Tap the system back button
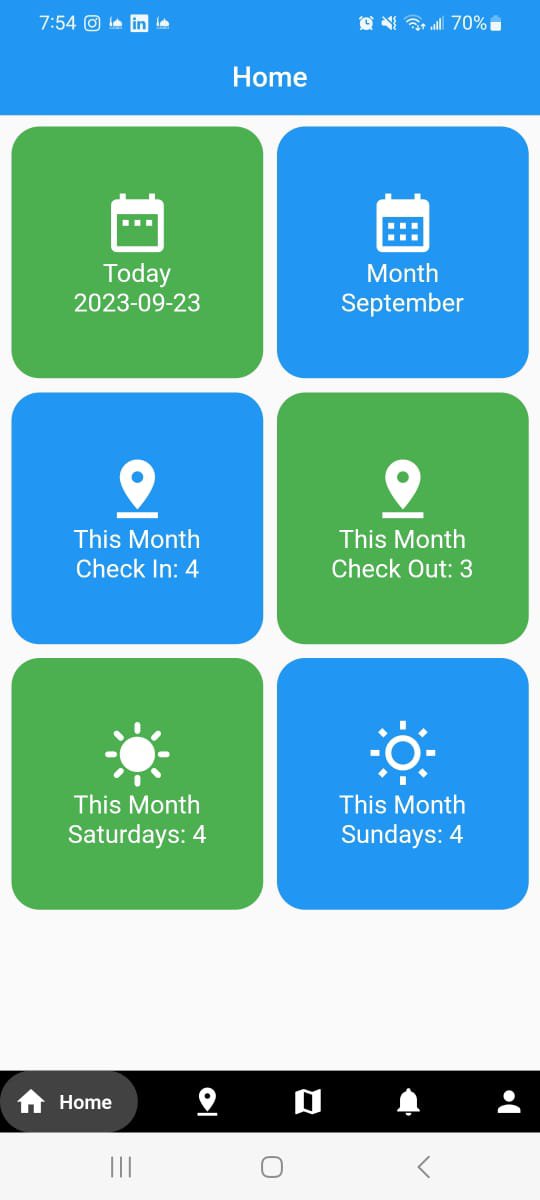The width and height of the screenshot is (540, 1200). click(x=423, y=1166)
